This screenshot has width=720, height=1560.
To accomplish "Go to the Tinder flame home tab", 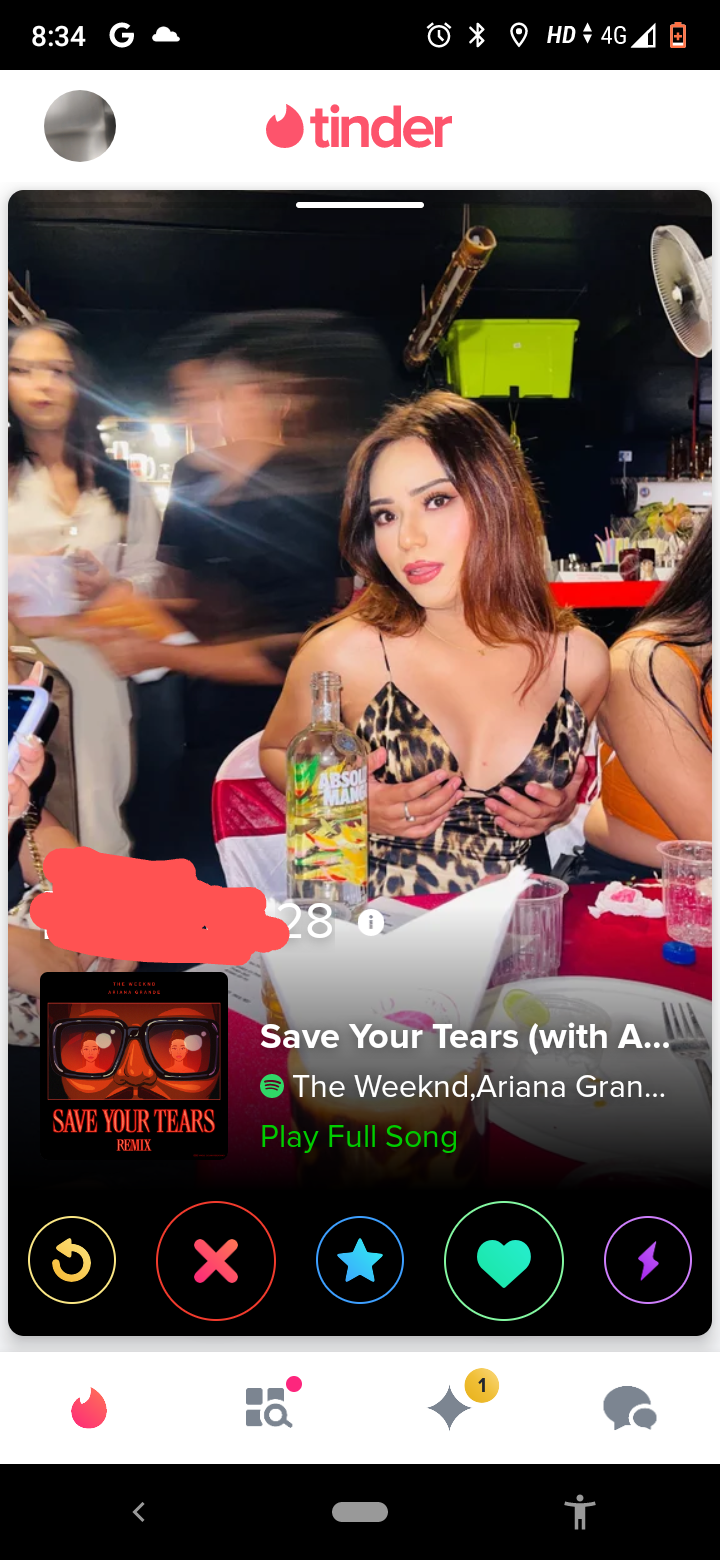I will pyautogui.click(x=89, y=1408).
